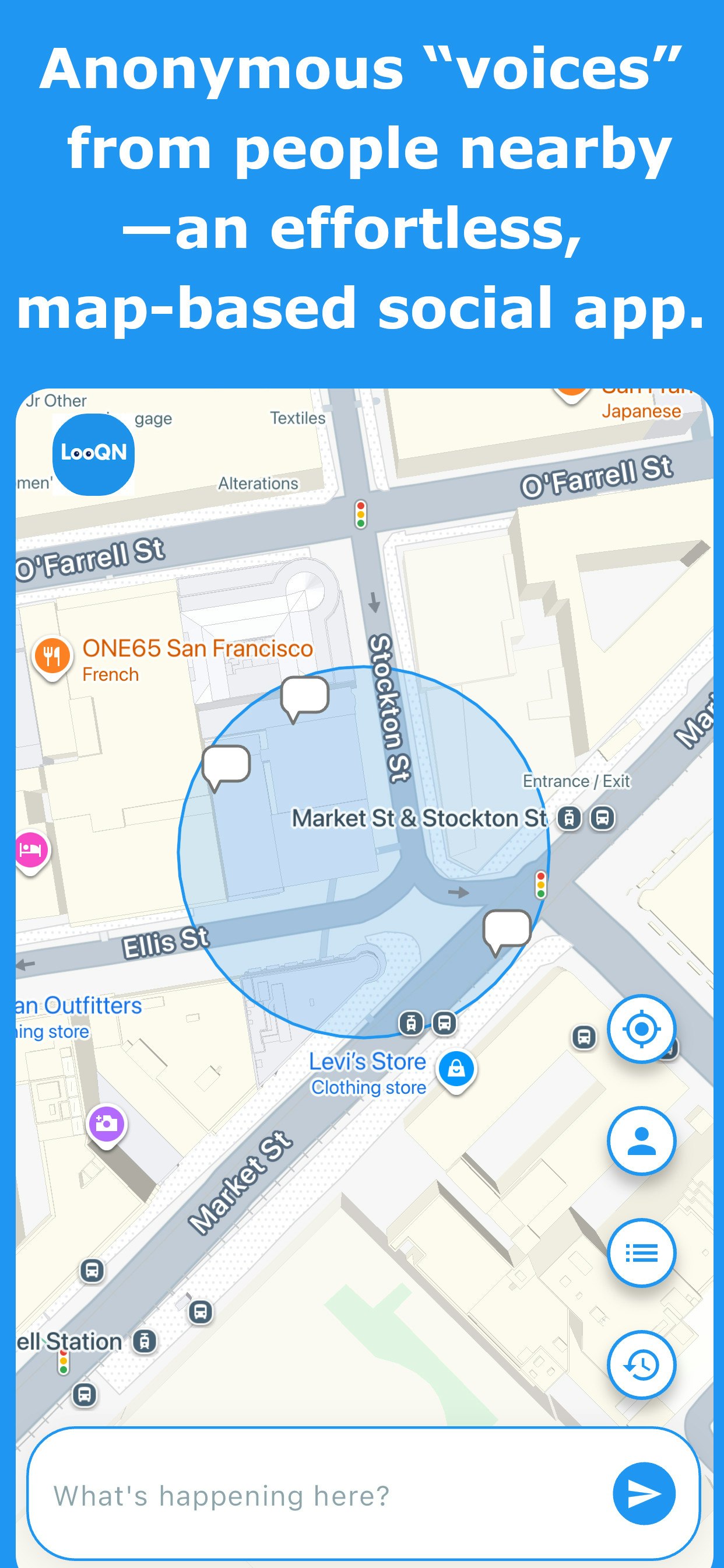Image resolution: width=724 pixels, height=1568 pixels.
Task: Open the profile icon on the map
Action: coord(642,1140)
